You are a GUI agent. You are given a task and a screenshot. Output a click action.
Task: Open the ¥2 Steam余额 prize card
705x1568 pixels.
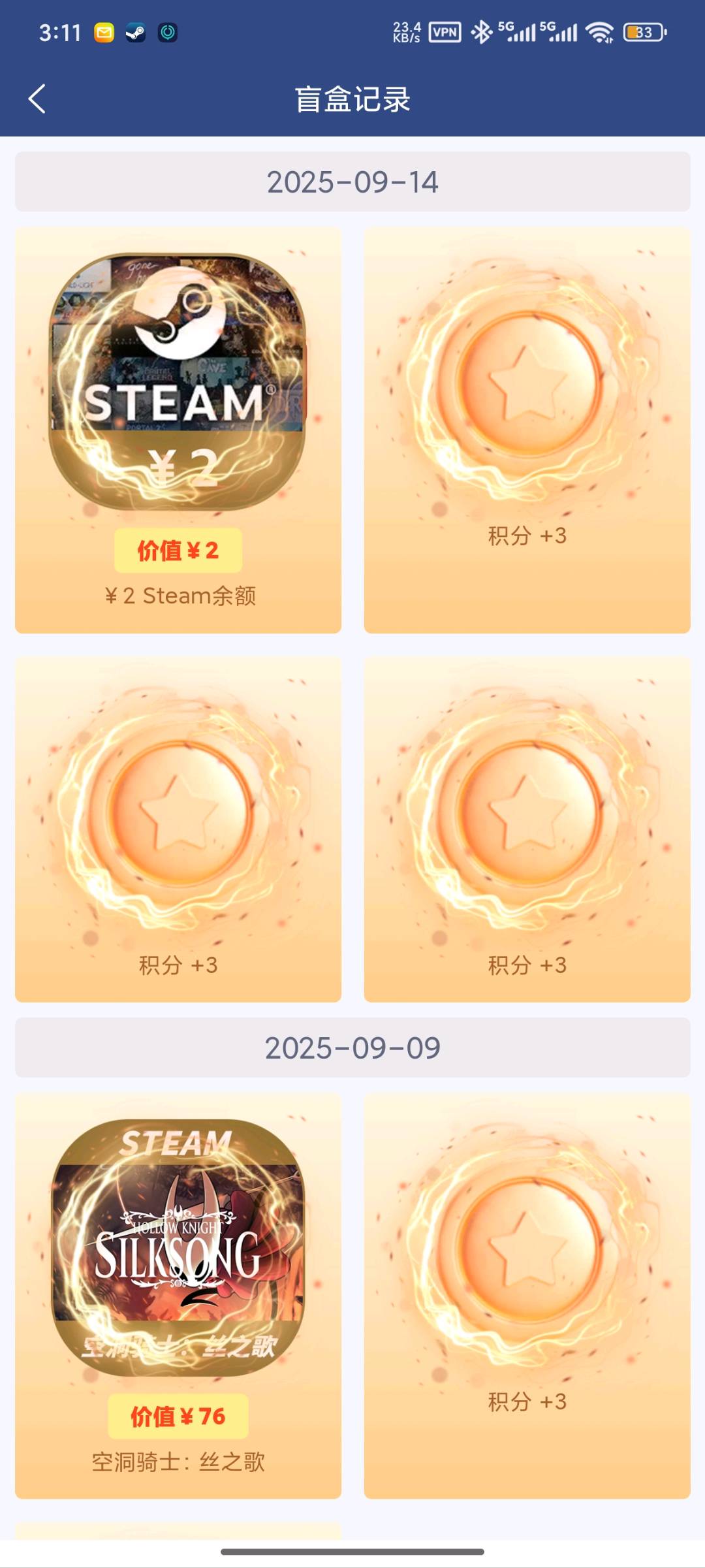[178, 430]
